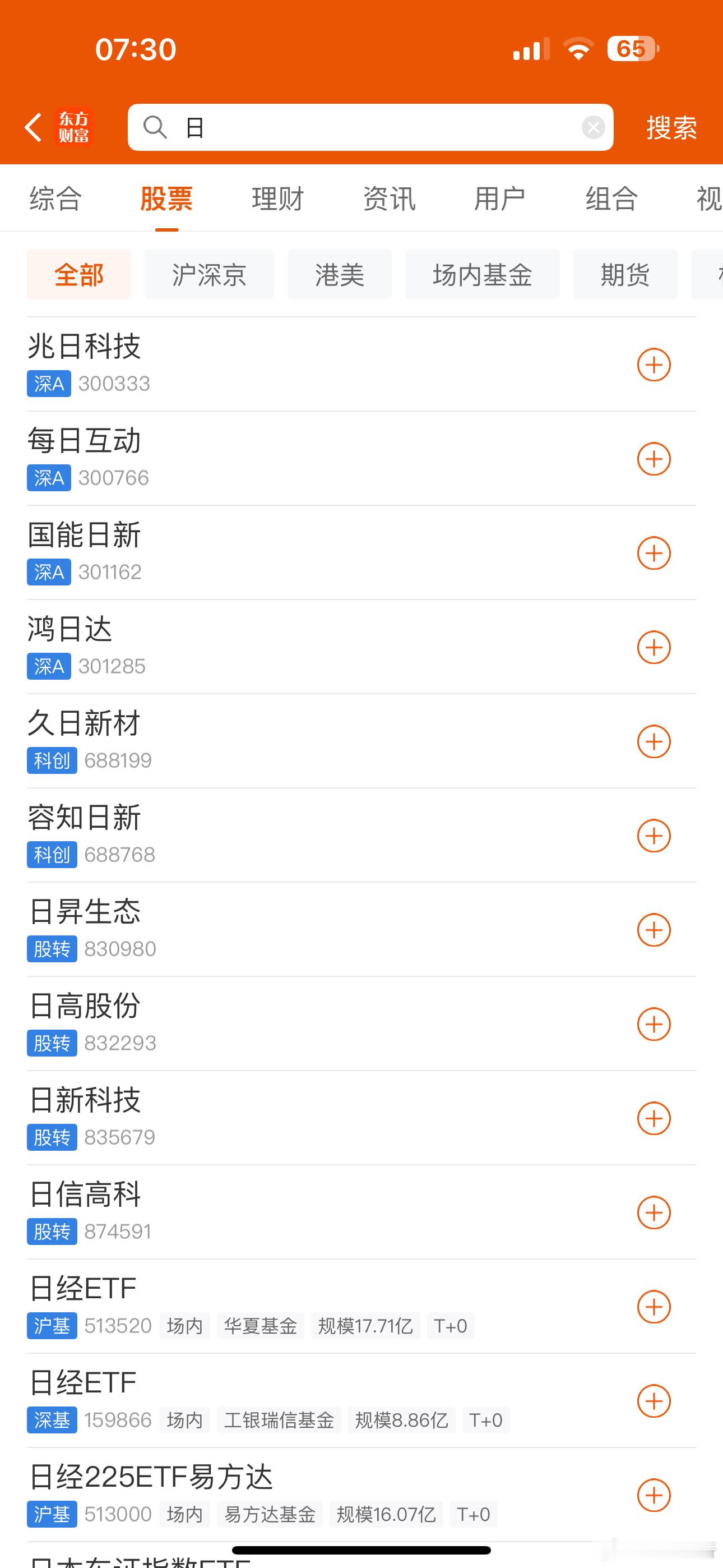Add 日经ETF 513520 to watchlist
The height and width of the screenshot is (1568, 723).
click(654, 1306)
